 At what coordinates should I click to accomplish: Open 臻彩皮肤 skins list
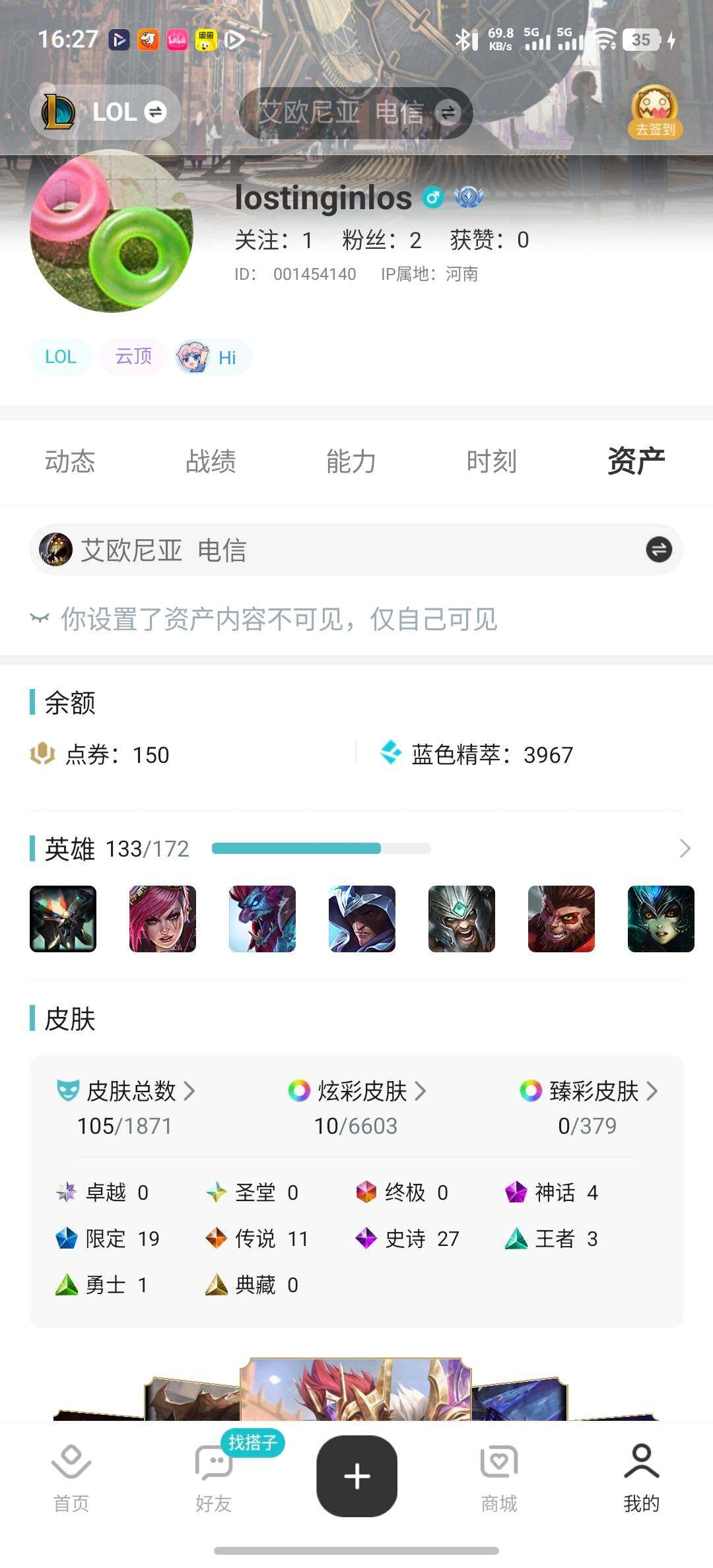[588, 1092]
